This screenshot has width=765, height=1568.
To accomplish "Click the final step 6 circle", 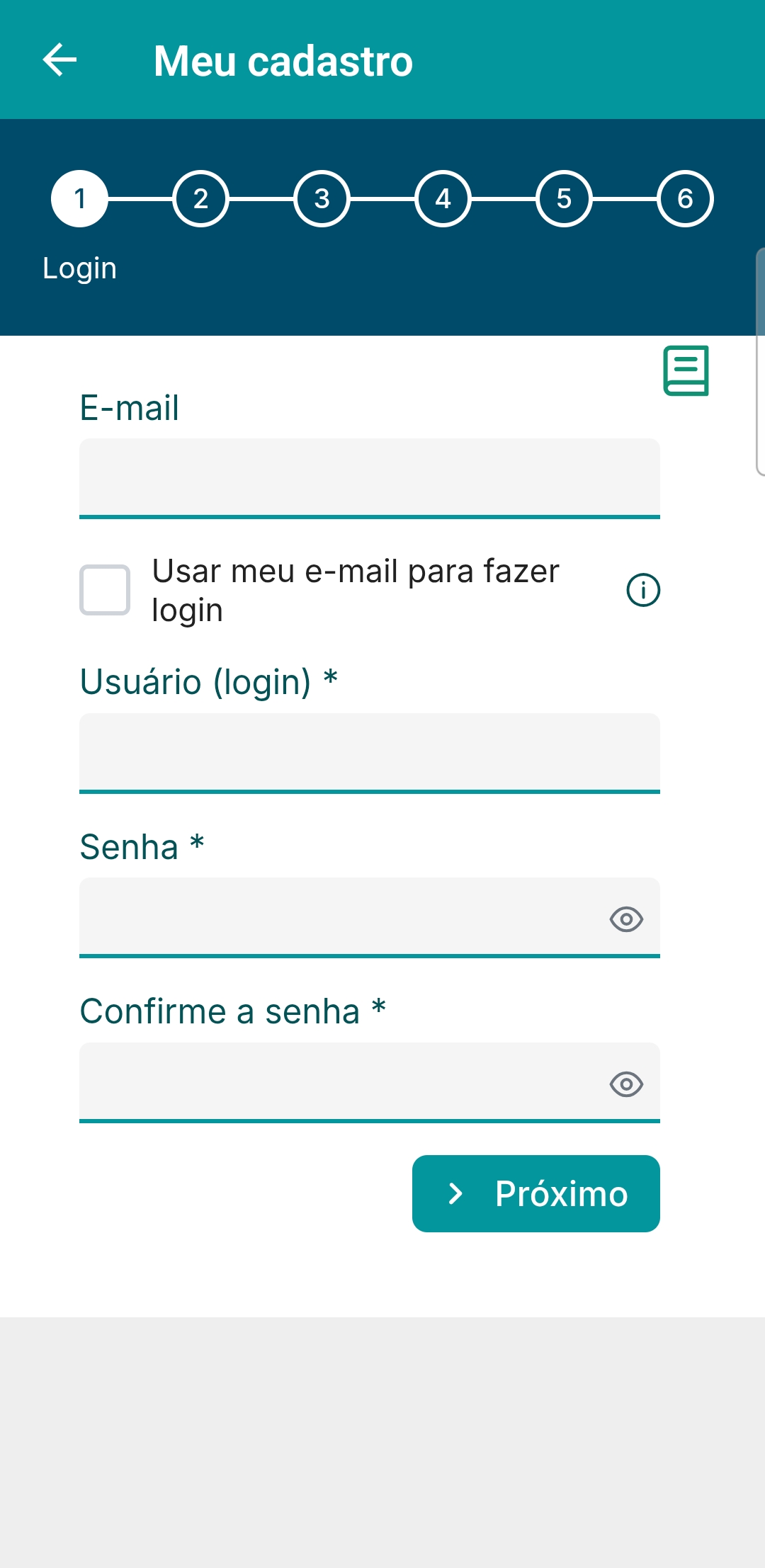I will (686, 199).
